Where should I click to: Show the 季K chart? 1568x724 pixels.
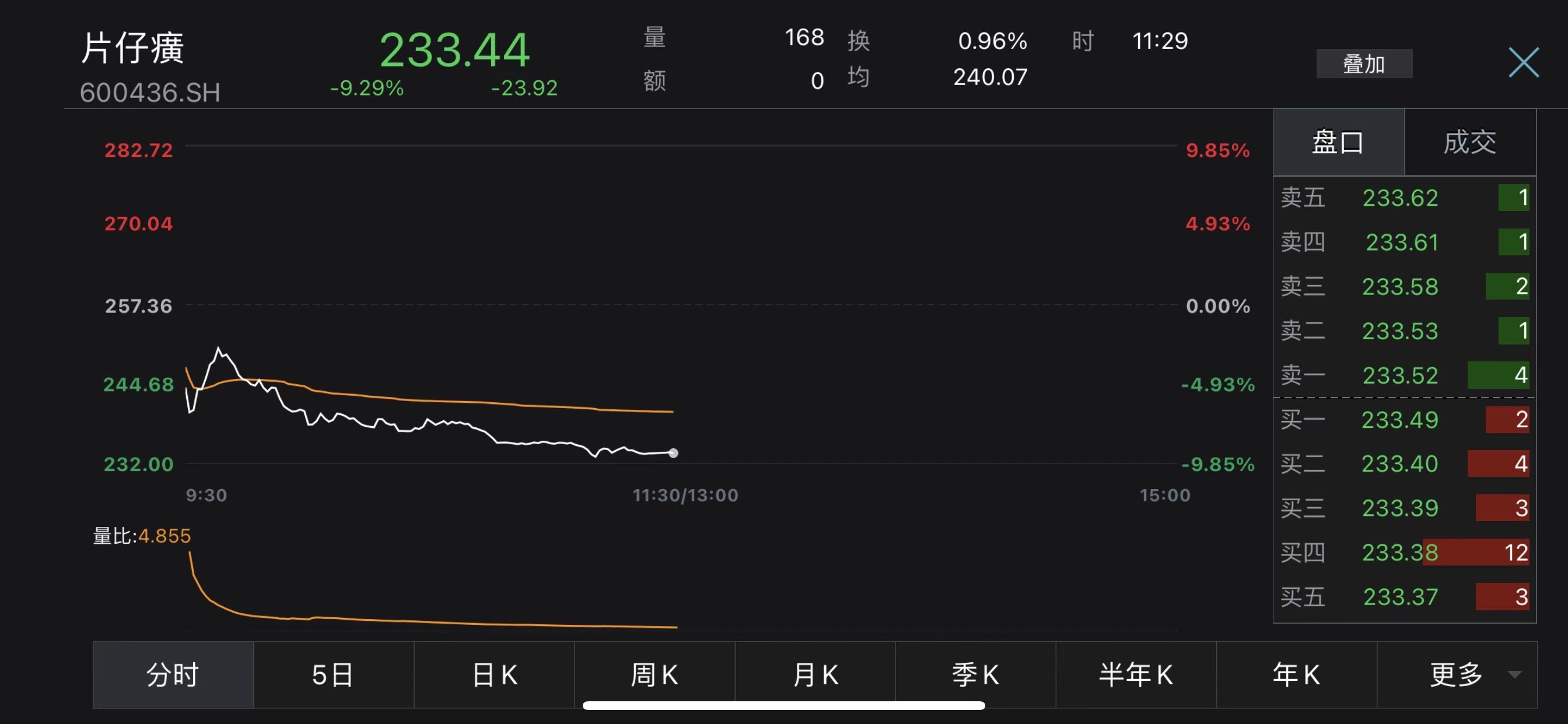pyautogui.click(x=975, y=674)
